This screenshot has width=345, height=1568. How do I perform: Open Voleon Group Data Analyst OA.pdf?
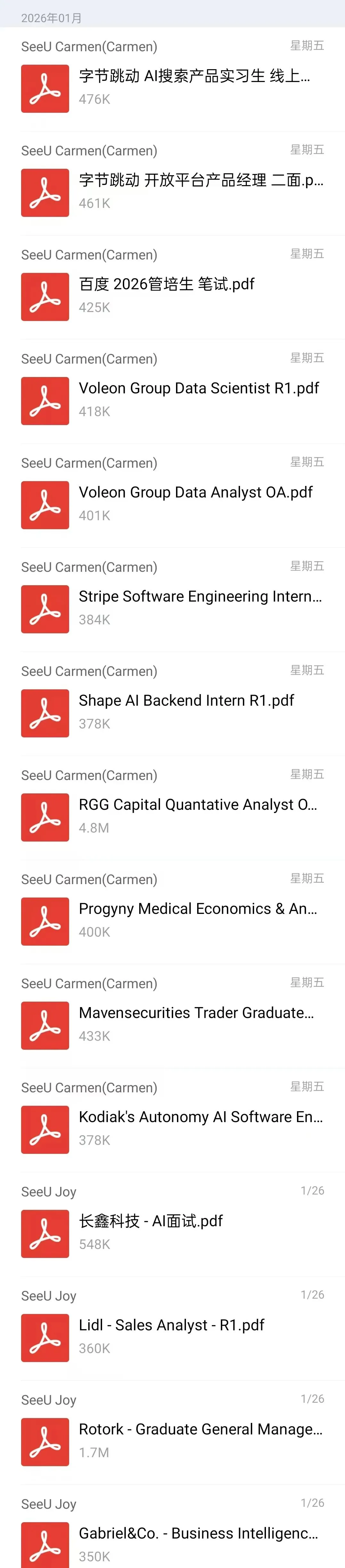point(195,493)
